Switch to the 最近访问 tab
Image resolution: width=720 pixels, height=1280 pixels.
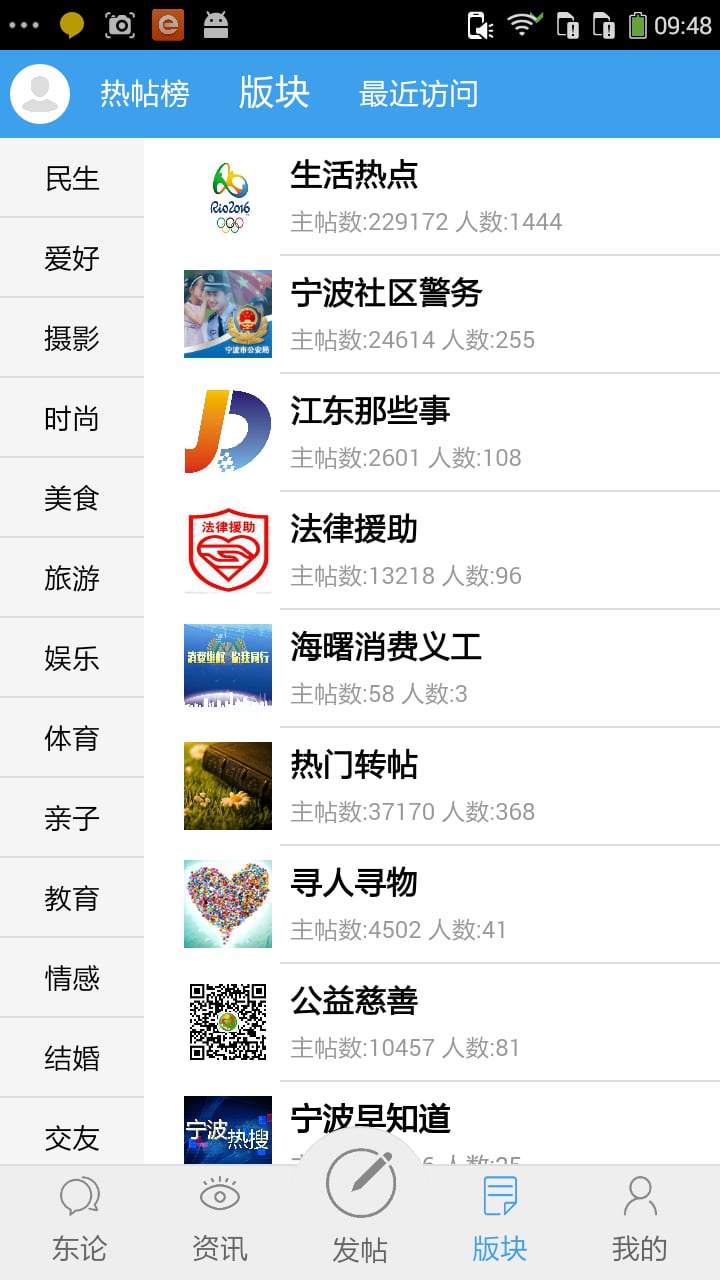418,94
